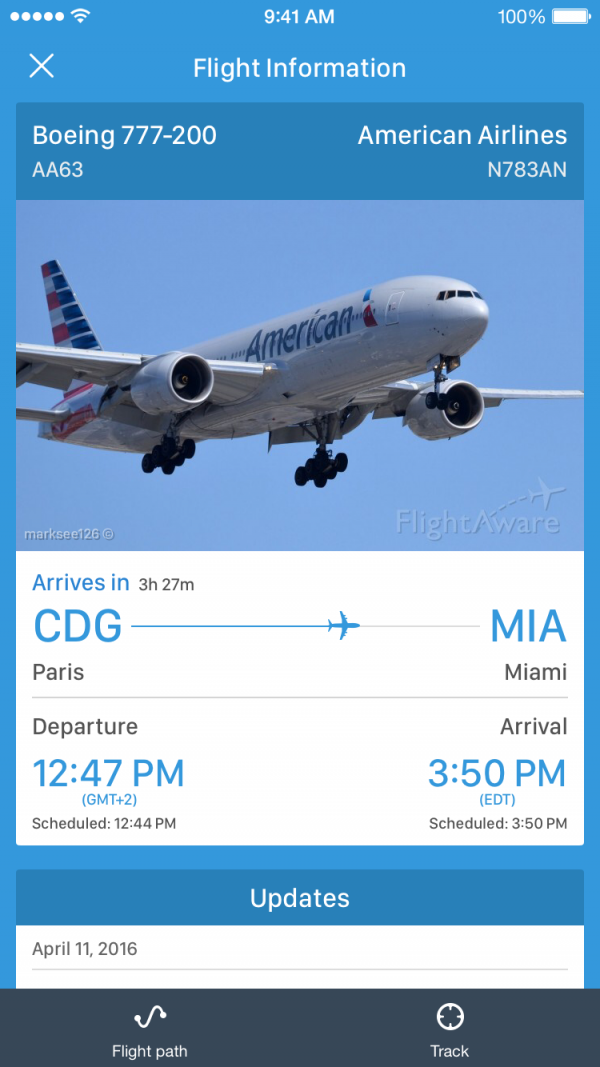Close the Flight Information screen
Viewport: 600px width, 1067px height.
point(41,67)
